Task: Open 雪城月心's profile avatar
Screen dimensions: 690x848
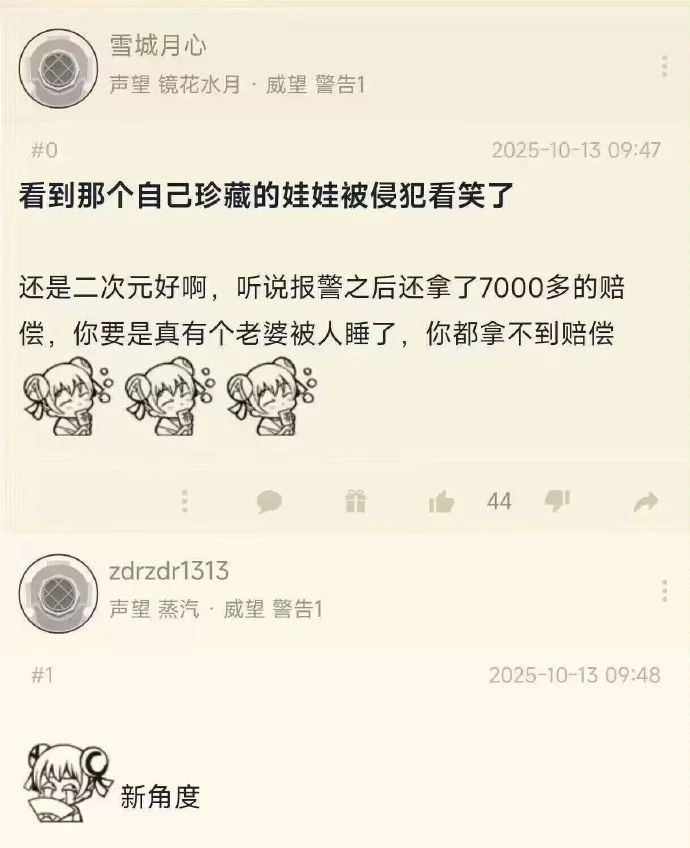Action: [58, 67]
